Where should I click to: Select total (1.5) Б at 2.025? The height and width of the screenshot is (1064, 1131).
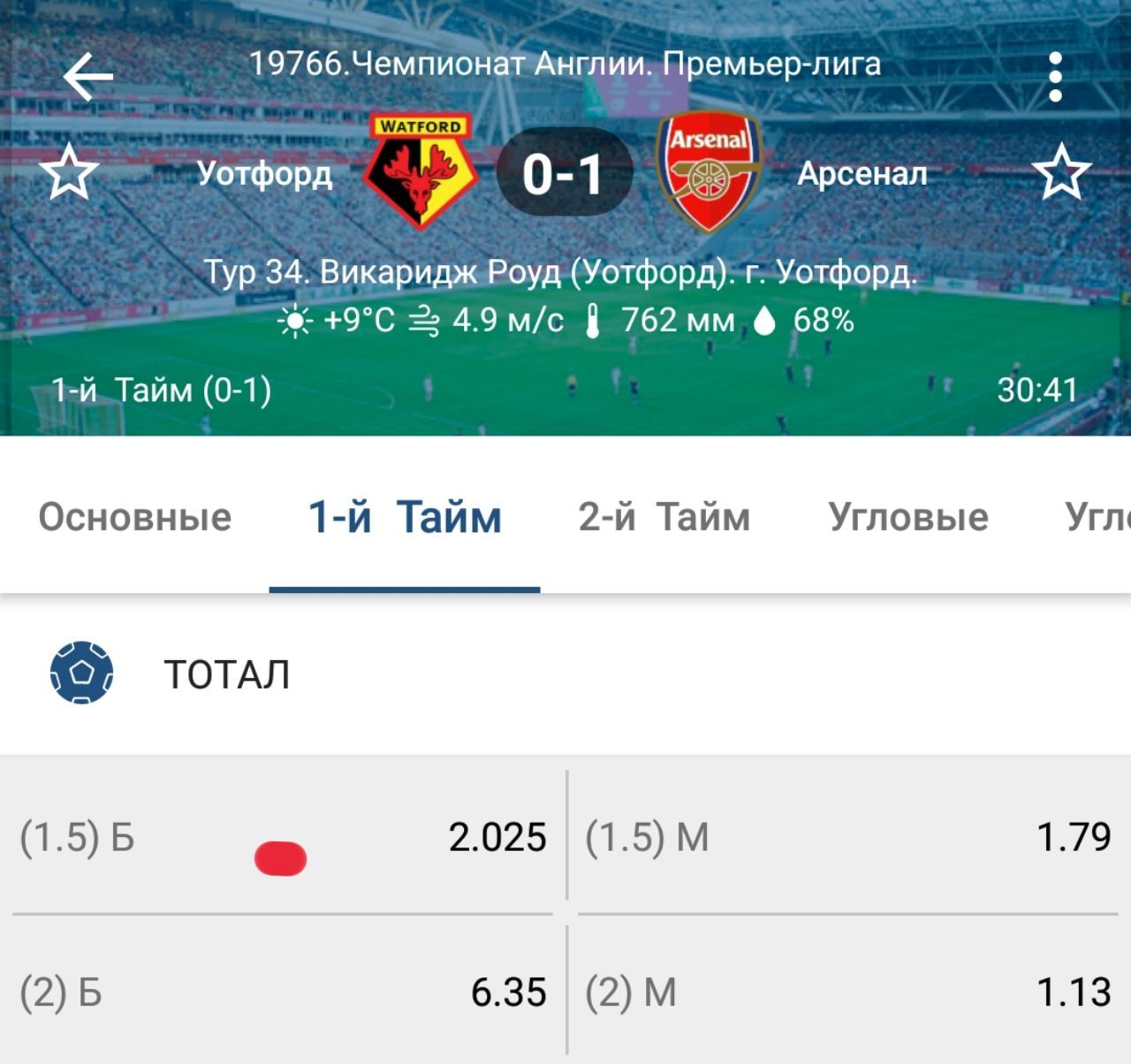click(x=283, y=836)
